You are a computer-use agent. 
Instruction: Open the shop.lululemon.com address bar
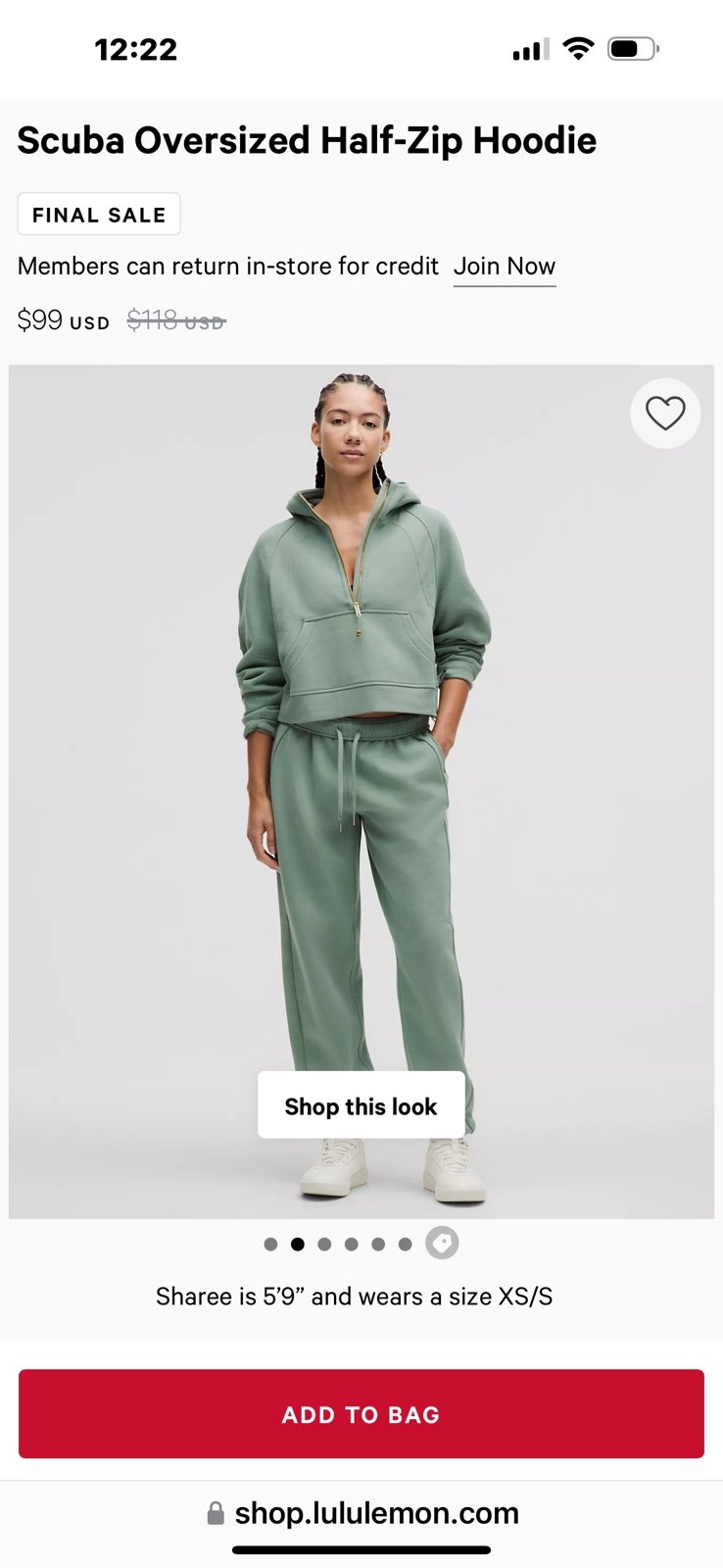click(362, 1513)
